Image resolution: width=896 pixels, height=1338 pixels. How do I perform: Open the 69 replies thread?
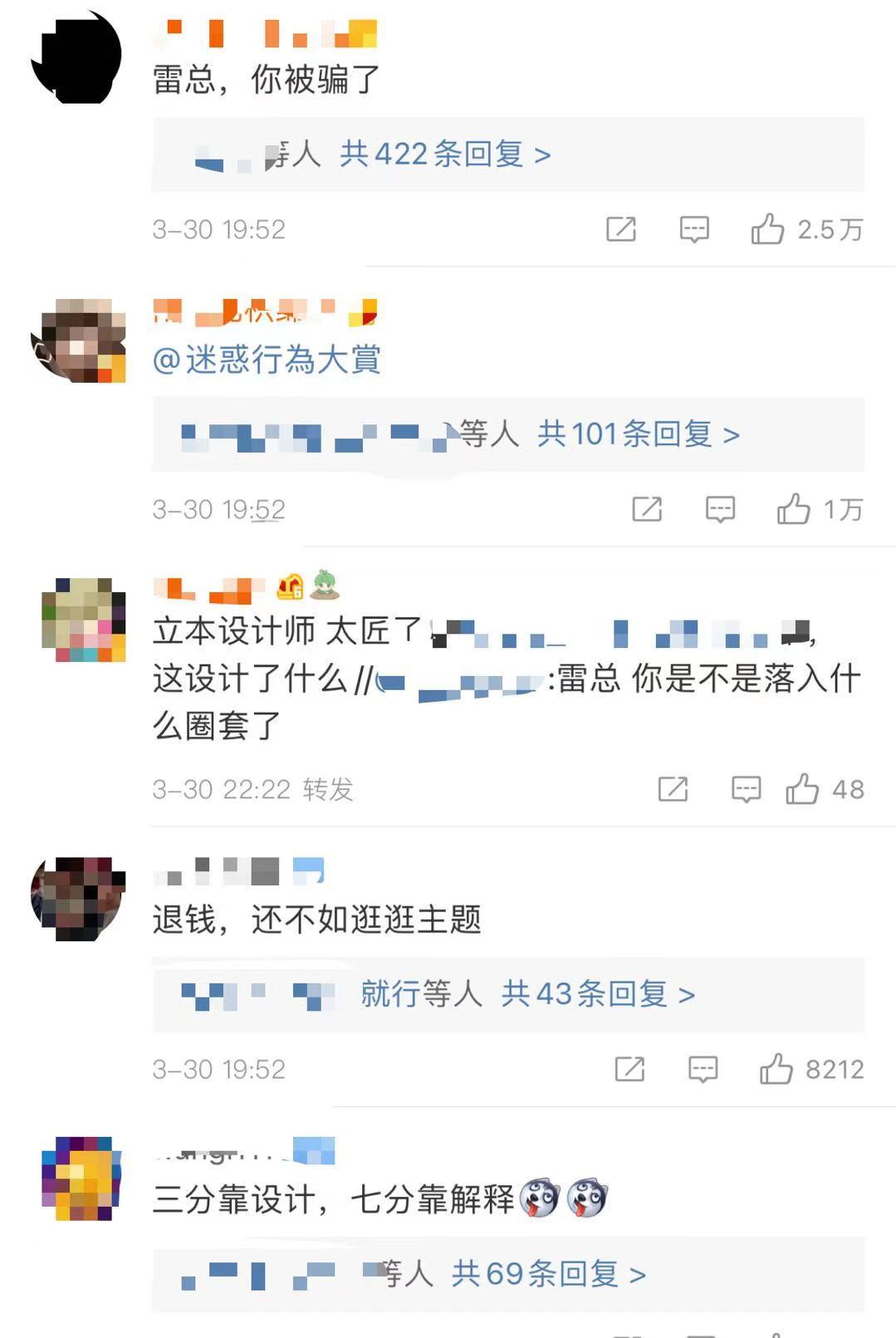[548, 1274]
